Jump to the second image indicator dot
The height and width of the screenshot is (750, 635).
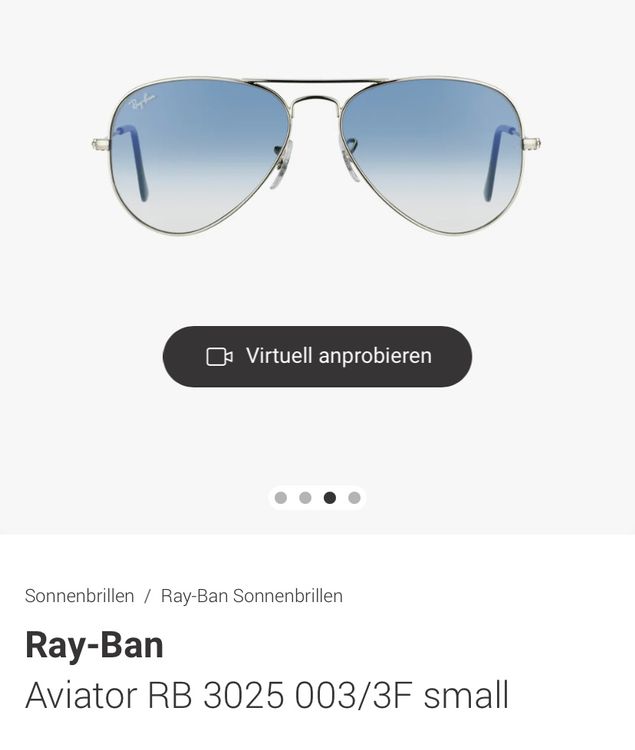[305, 498]
